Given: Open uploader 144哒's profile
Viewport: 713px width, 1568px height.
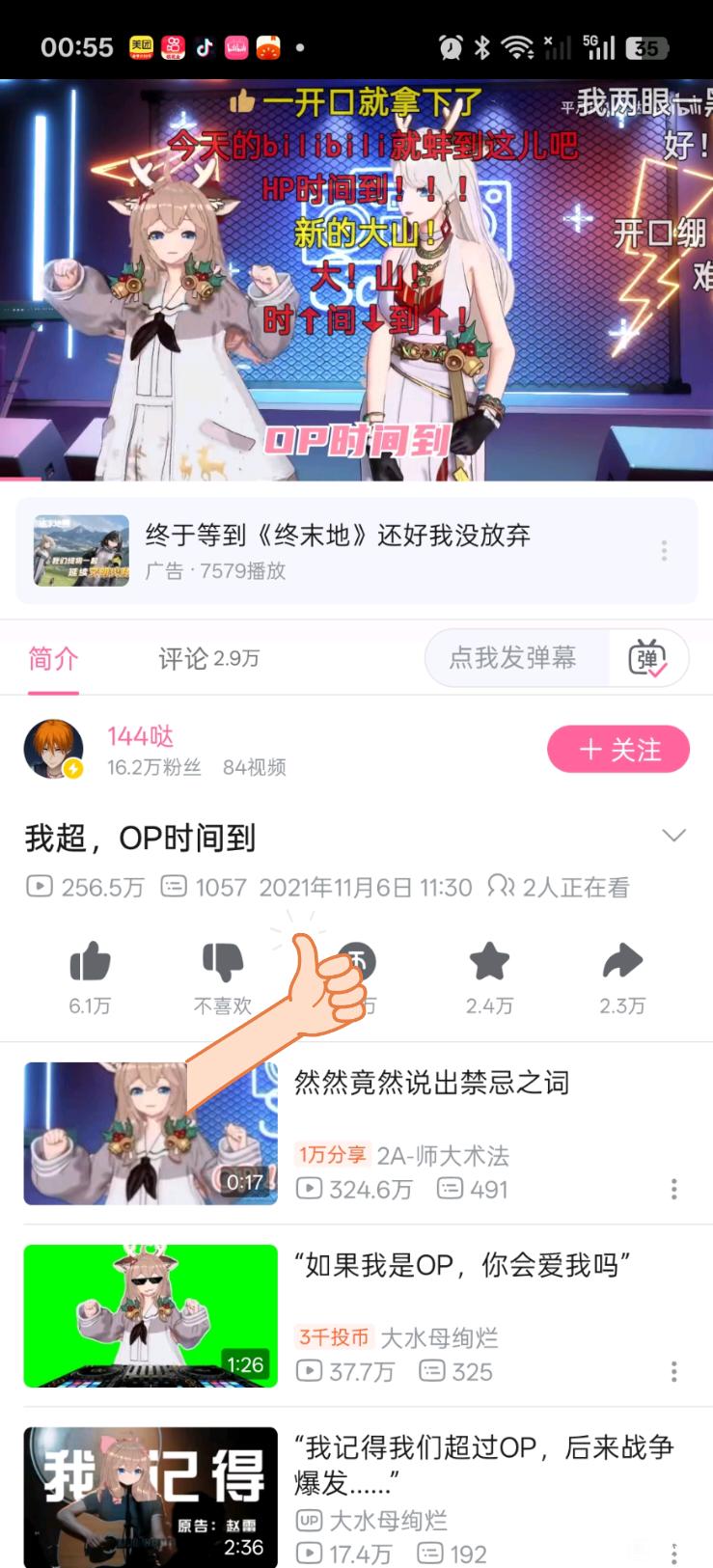Looking at the screenshot, I should (x=54, y=749).
